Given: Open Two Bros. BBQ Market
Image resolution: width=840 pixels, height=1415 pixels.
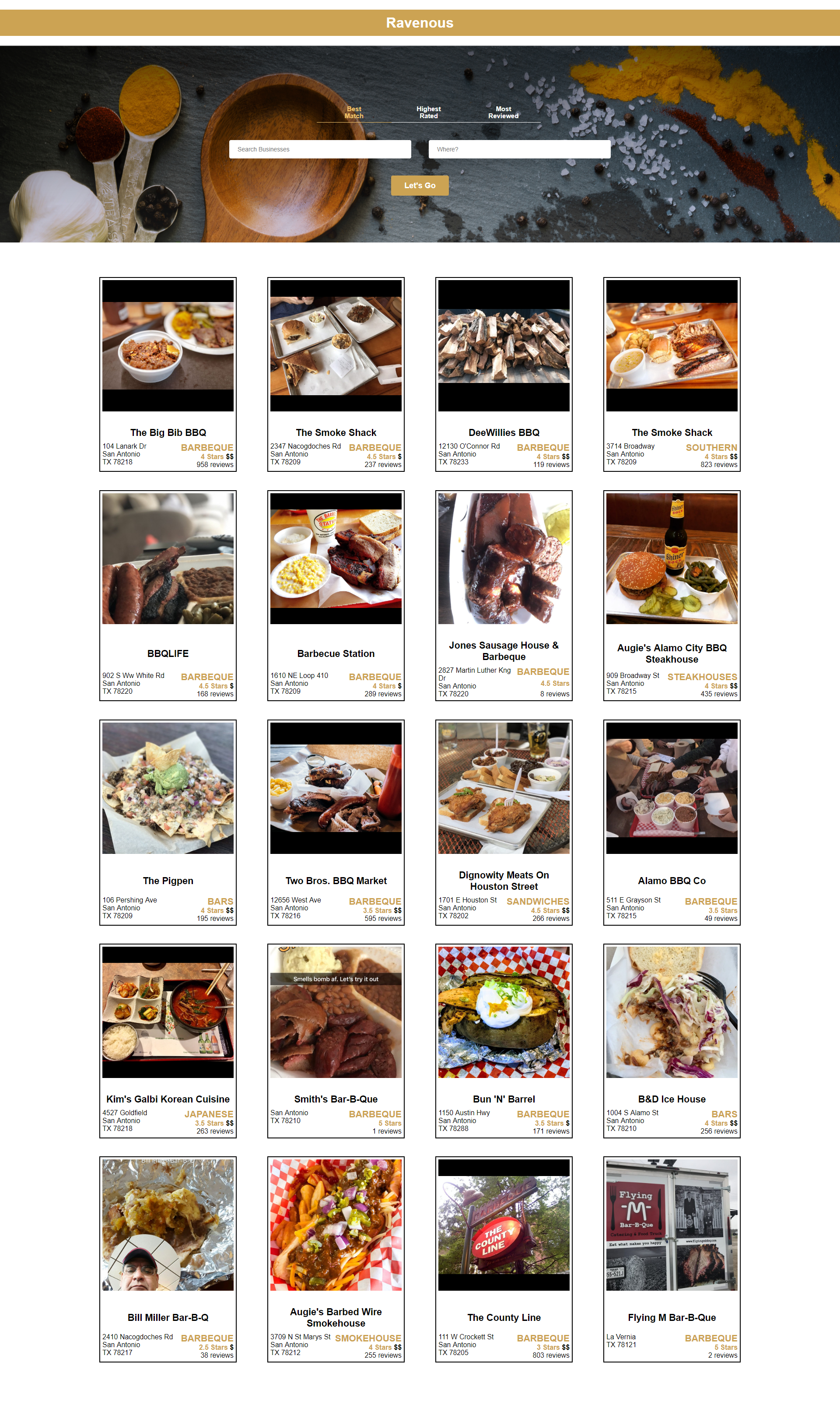Looking at the screenshot, I should (336, 823).
